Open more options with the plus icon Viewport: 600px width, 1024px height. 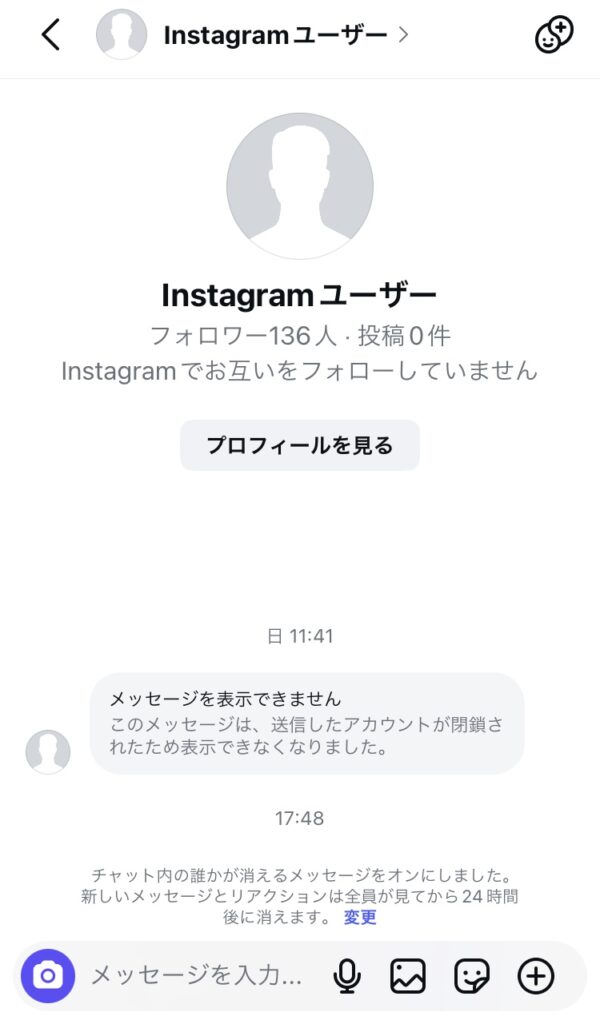[536, 975]
